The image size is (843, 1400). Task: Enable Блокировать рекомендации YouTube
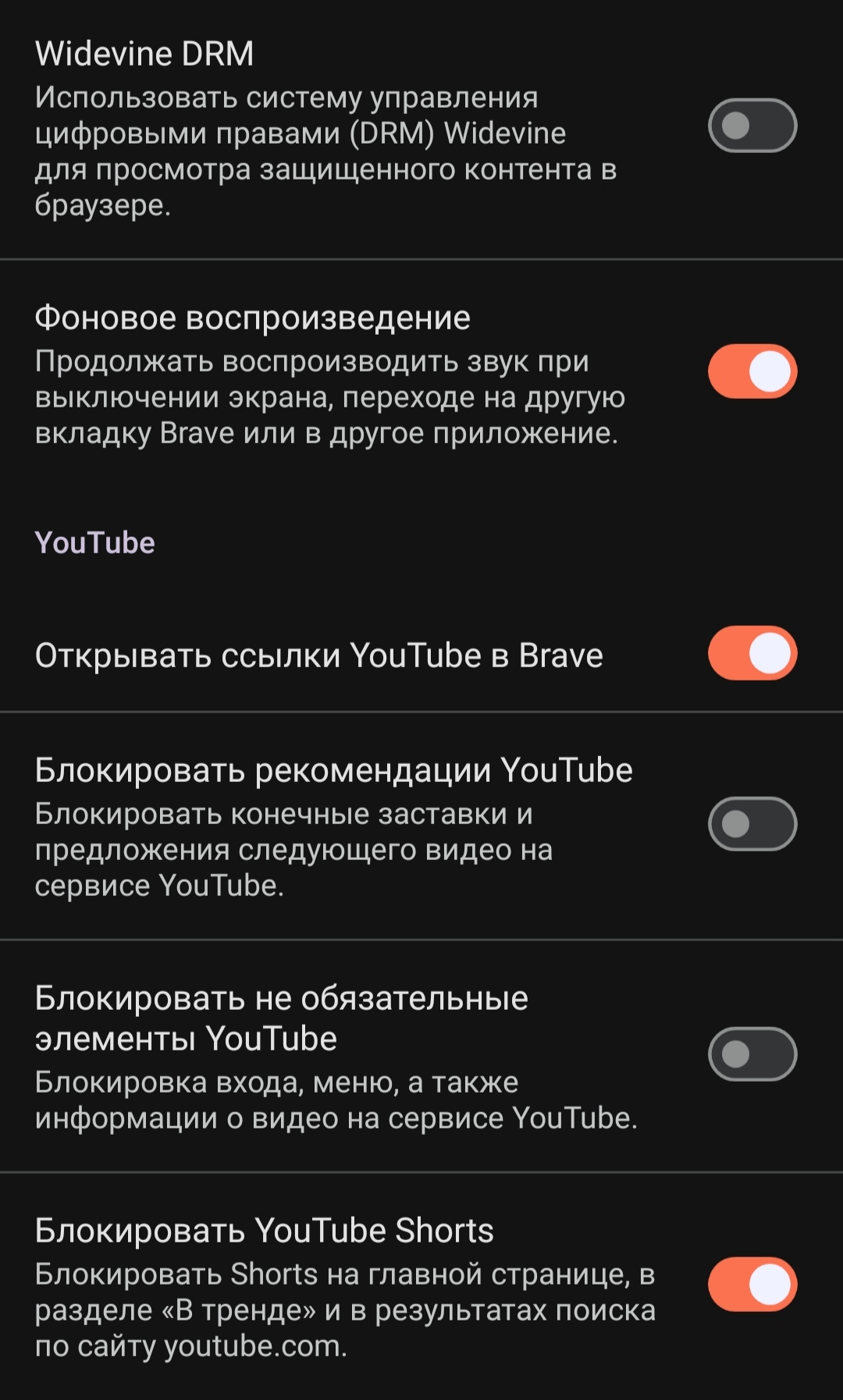tap(752, 823)
